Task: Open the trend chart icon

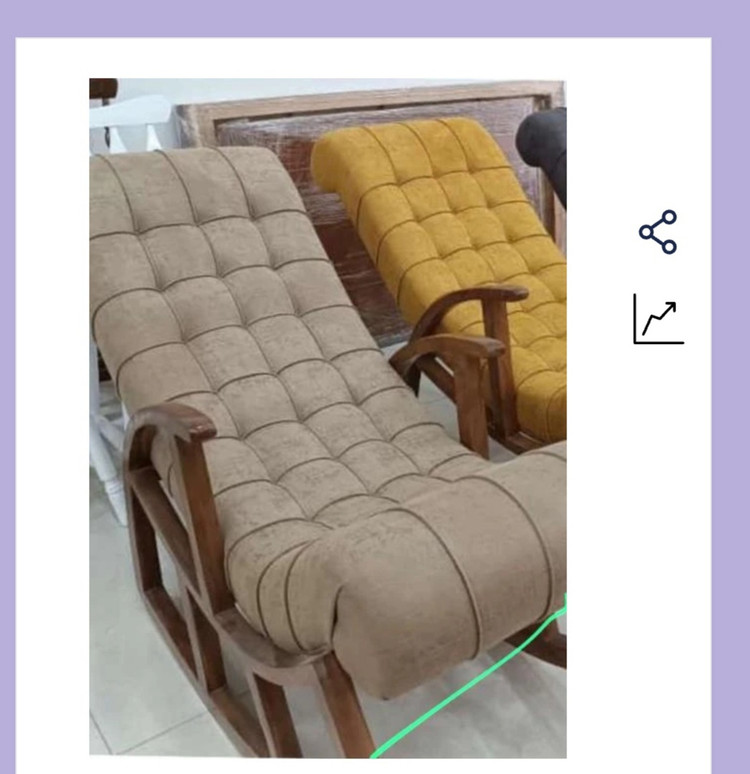Action: point(658,319)
